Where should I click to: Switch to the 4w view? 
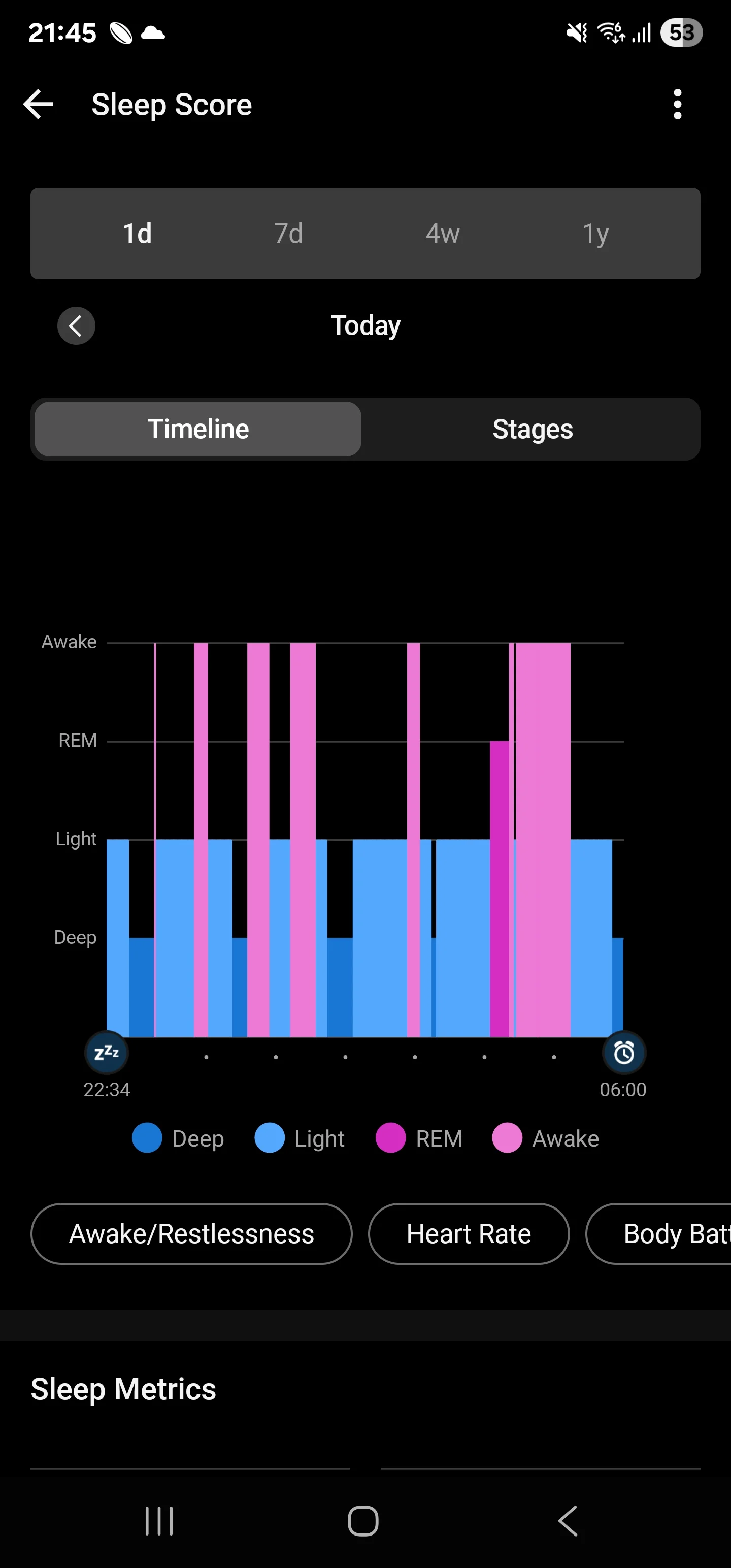(x=443, y=233)
